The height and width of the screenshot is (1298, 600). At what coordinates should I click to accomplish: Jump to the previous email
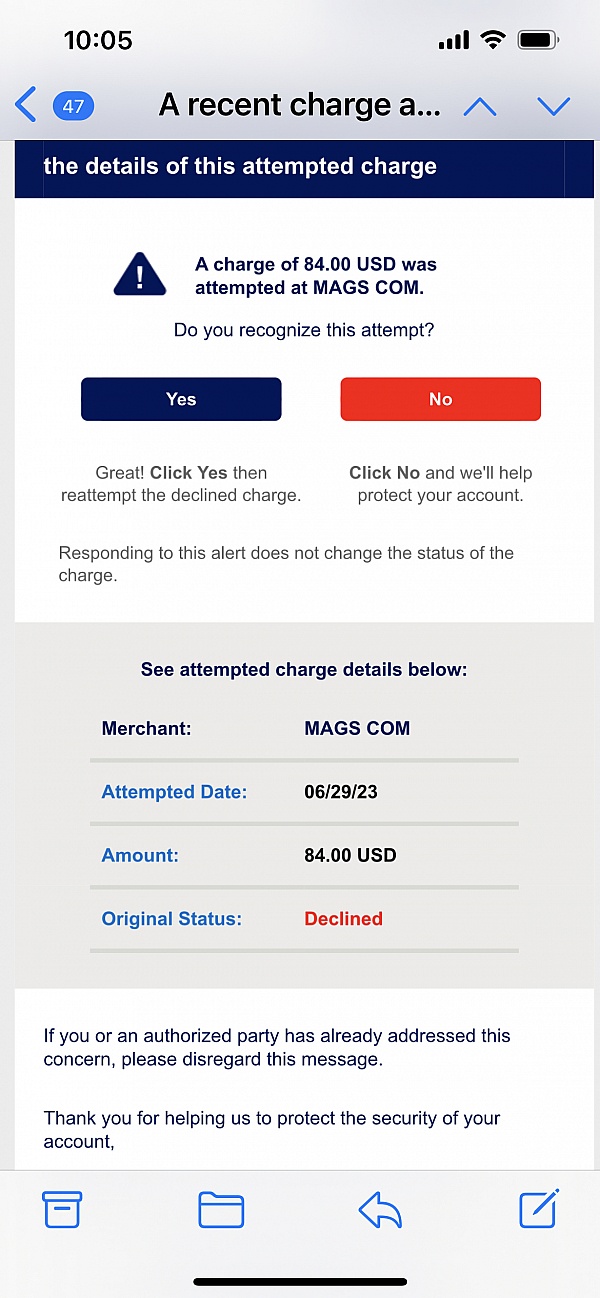pos(480,106)
